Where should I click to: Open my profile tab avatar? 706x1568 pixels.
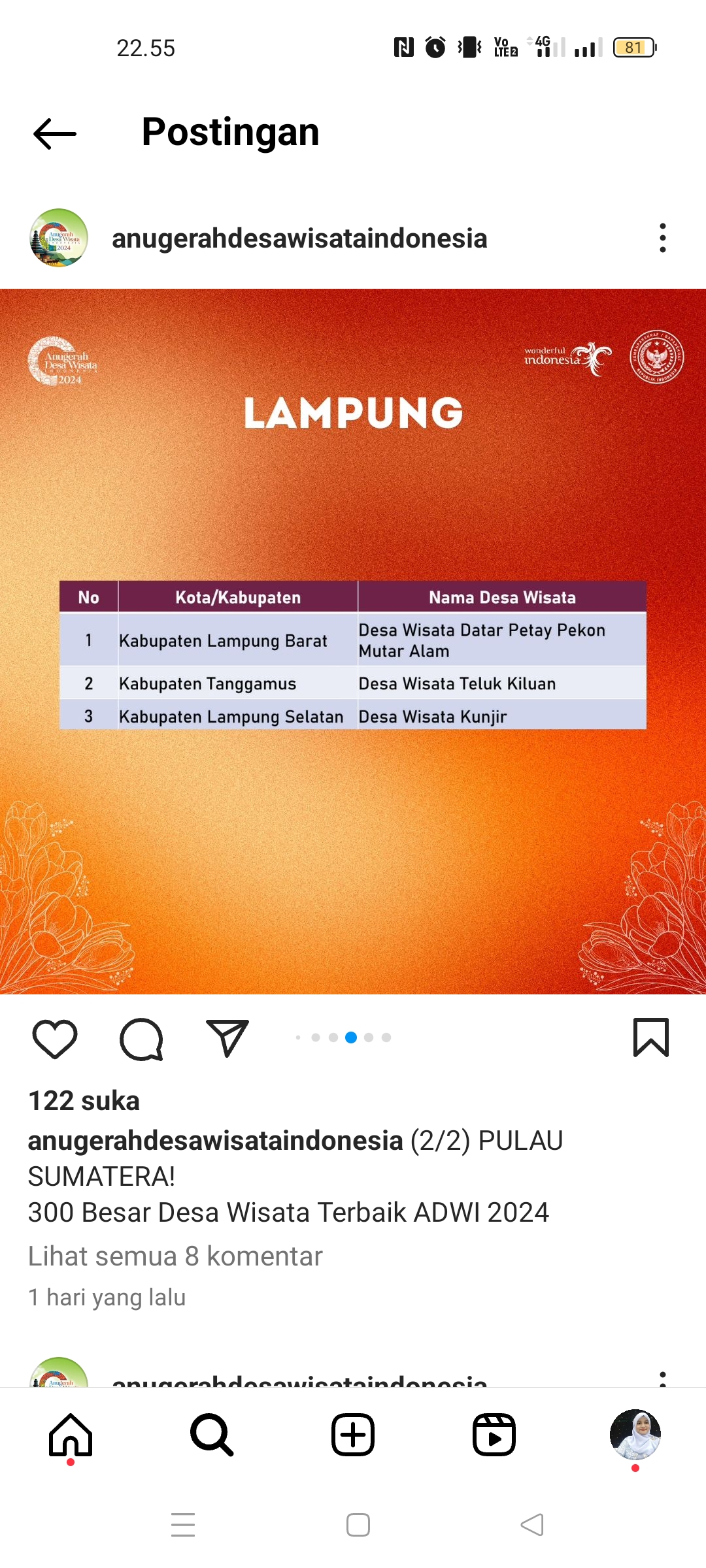pyautogui.click(x=635, y=1435)
